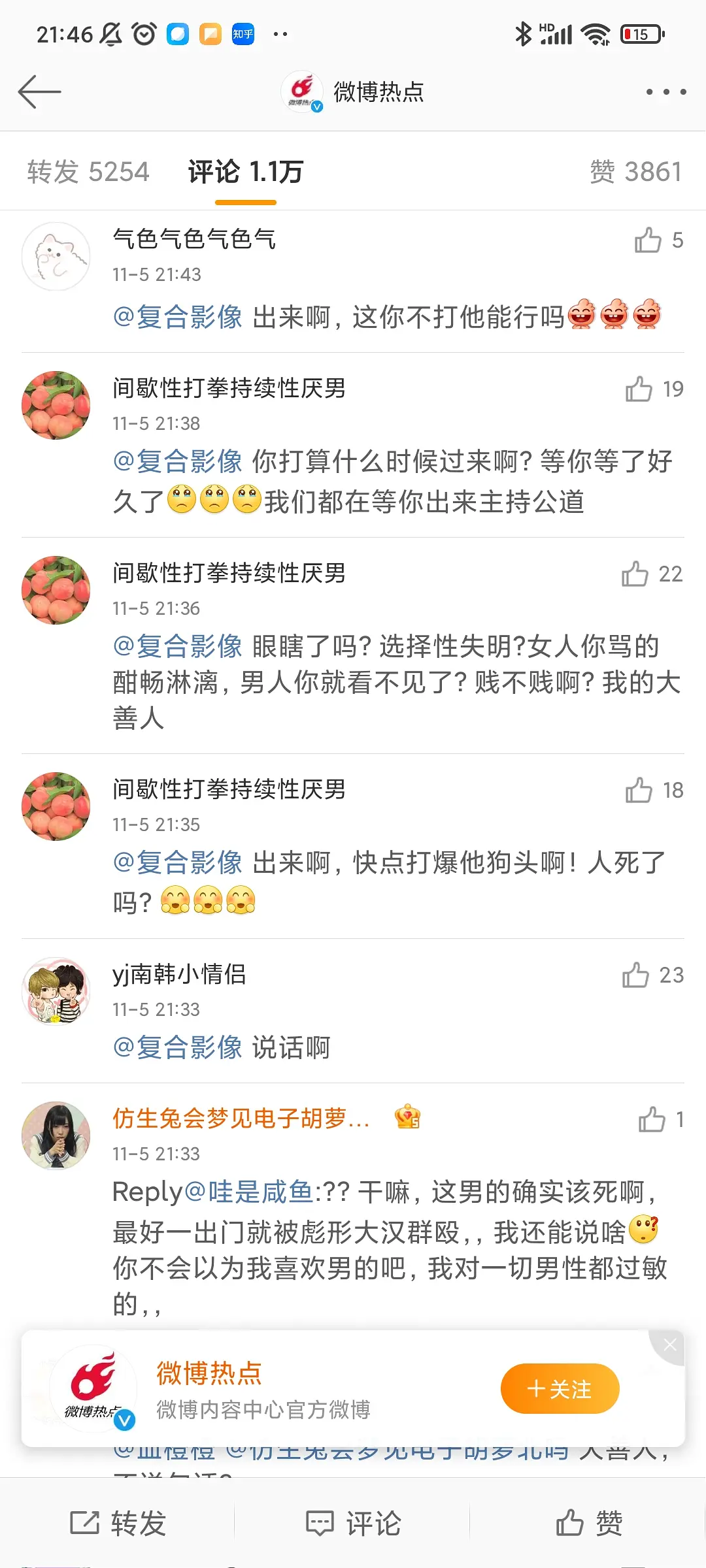Viewport: 706px width, 1568px height.
Task: Like the comment with 19 likes
Action: (x=639, y=389)
